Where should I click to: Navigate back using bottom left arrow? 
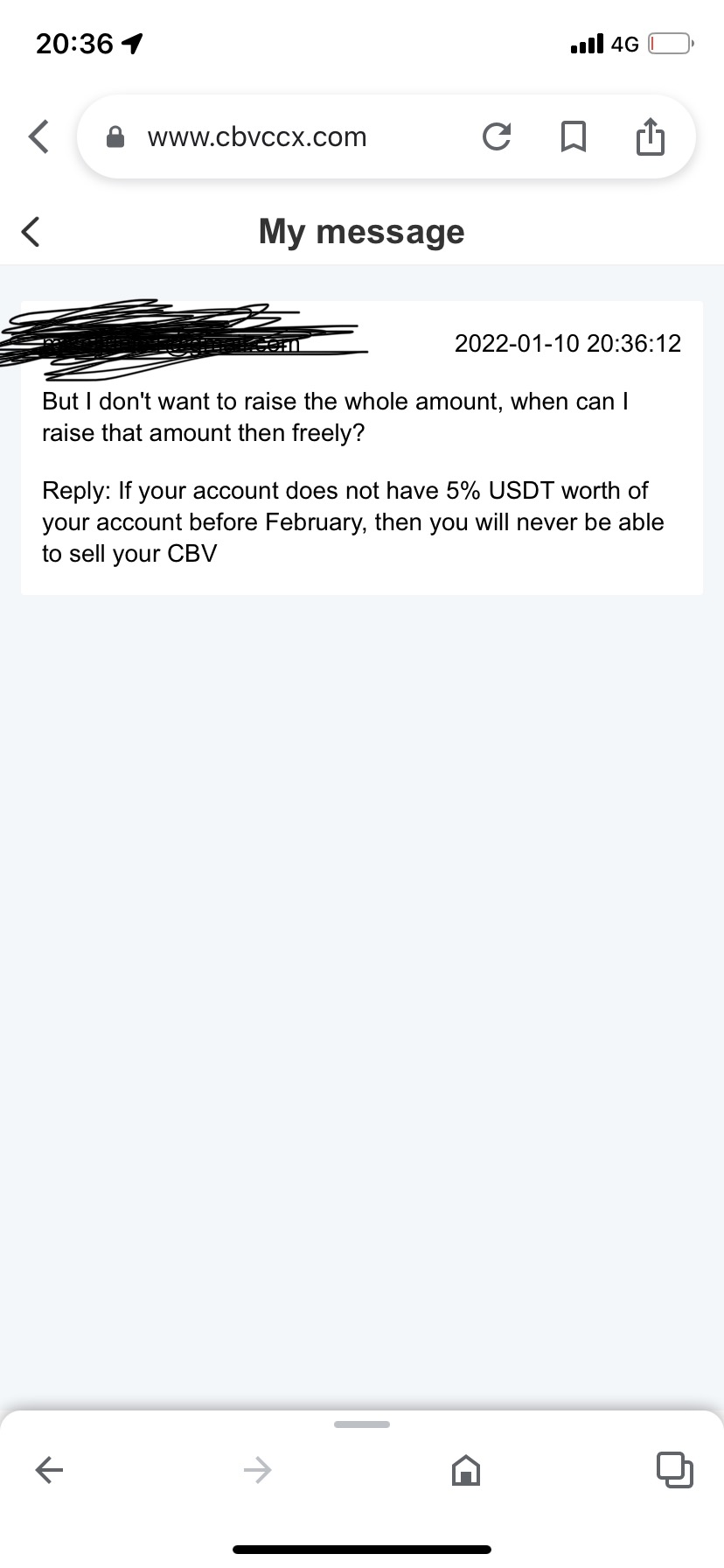pyautogui.click(x=49, y=1469)
